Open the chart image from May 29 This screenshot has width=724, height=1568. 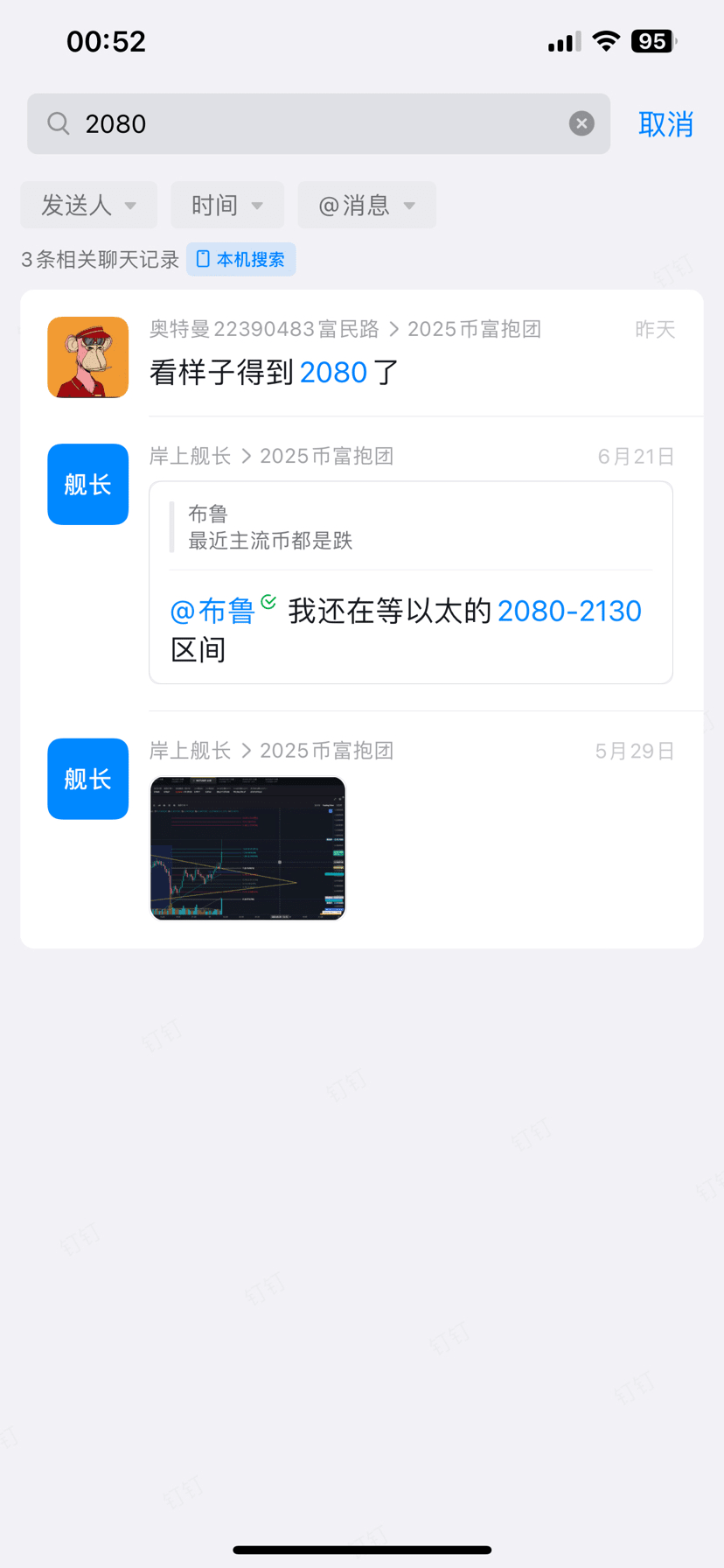tap(248, 848)
